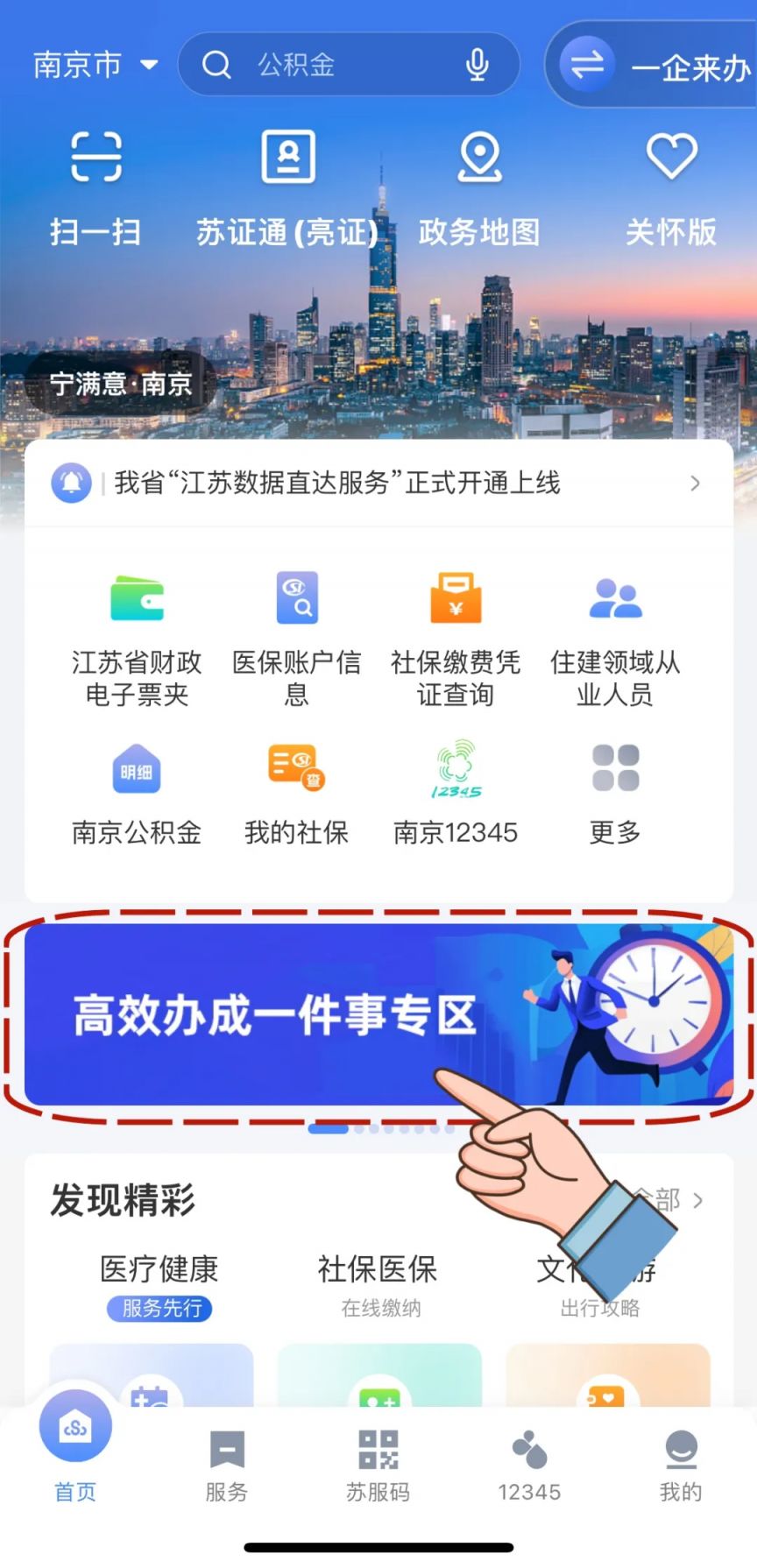Open the 江苏数据直达服务 announcement
Viewport: 757px width, 1568px height.
pos(378,483)
